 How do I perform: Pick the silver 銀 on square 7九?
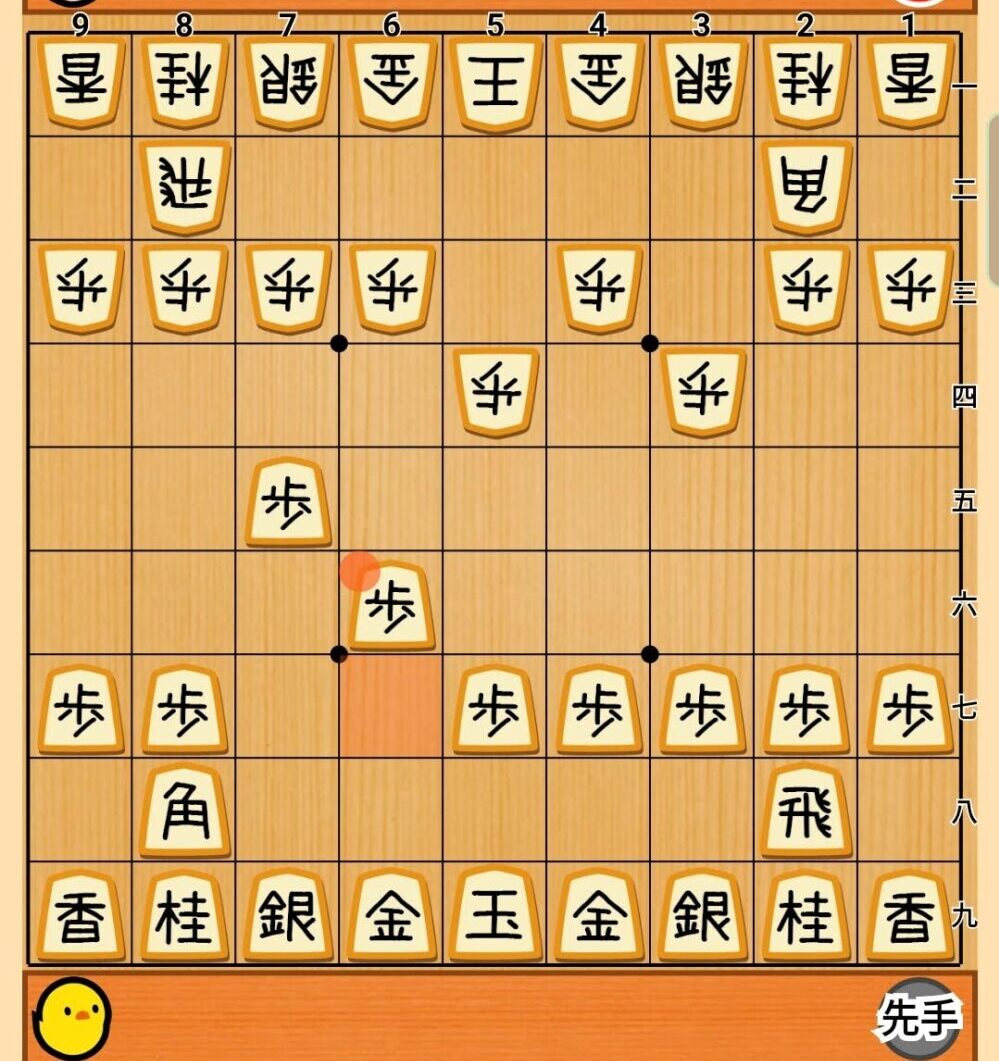tap(288, 915)
